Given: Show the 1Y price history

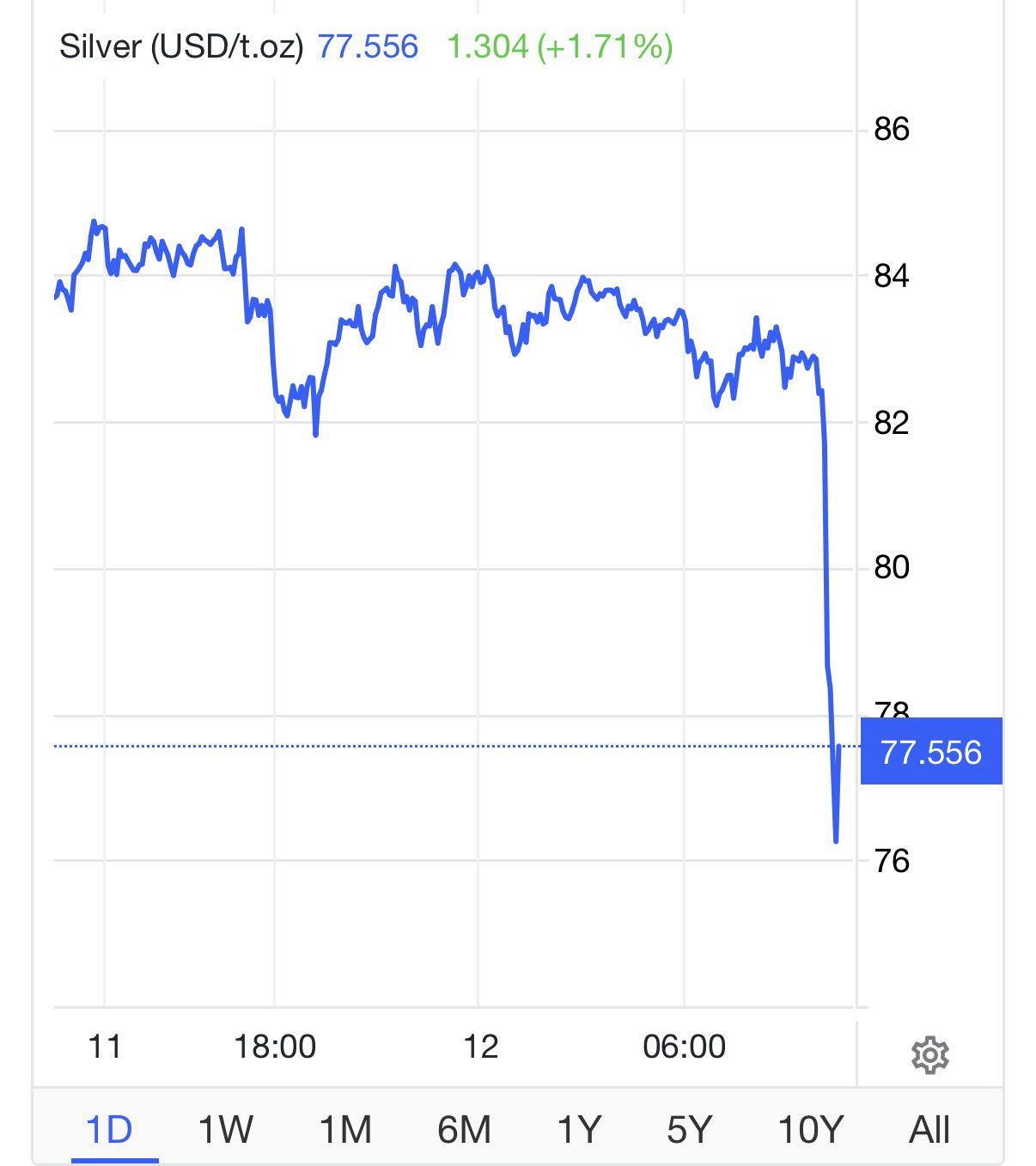Looking at the screenshot, I should (578, 1129).
